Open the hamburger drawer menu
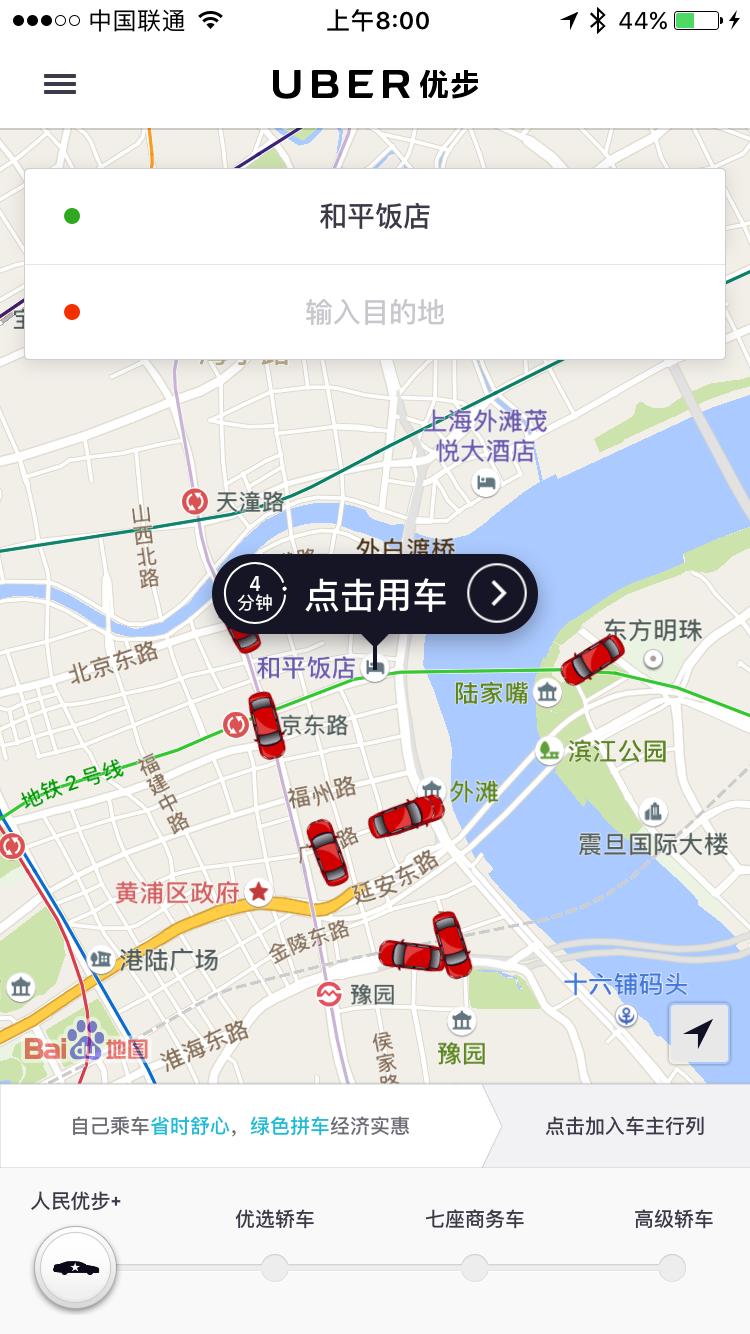 coord(60,85)
